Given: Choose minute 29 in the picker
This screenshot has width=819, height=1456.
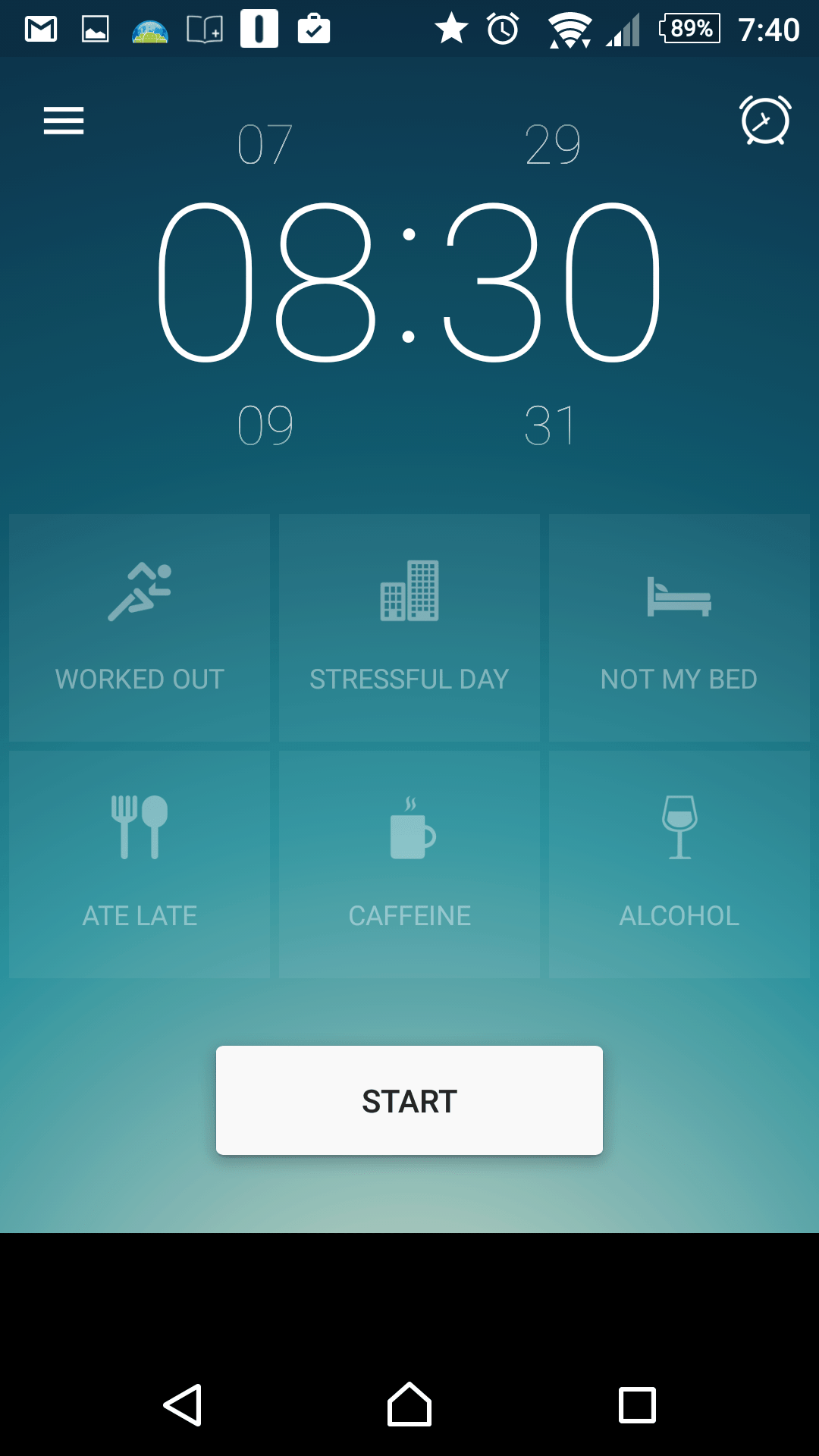Looking at the screenshot, I should (553, 144).
